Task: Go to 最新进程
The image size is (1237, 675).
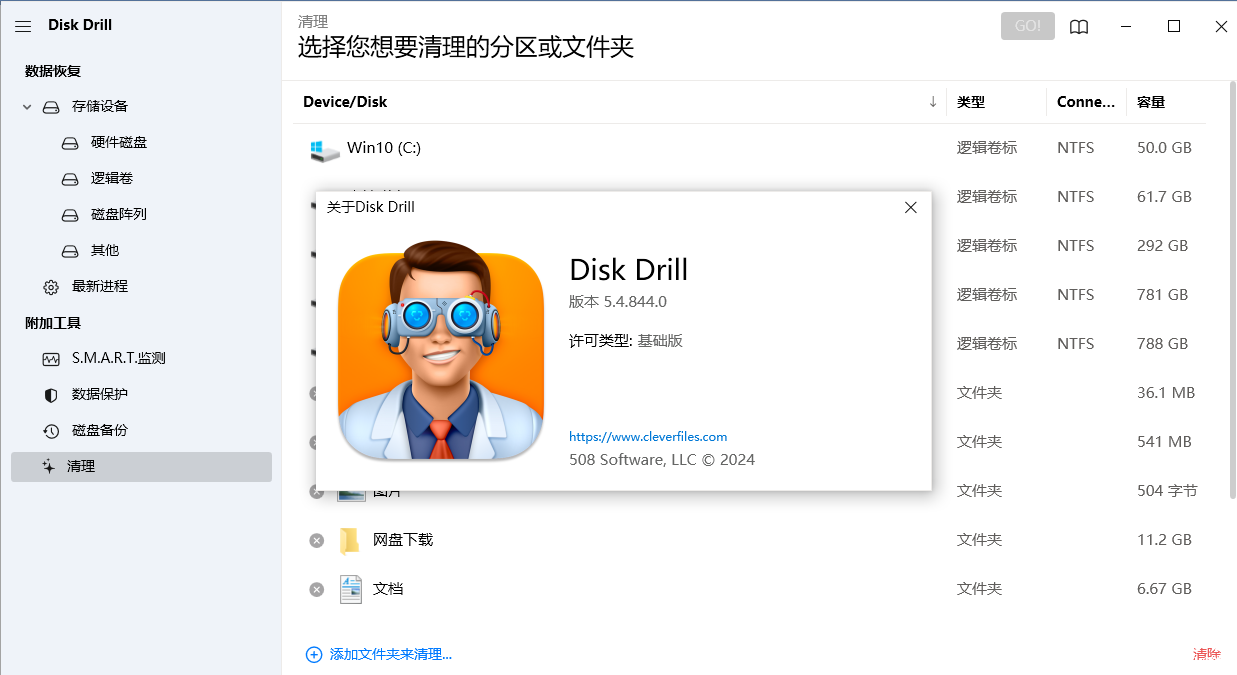Action: [x=99, y=287]
